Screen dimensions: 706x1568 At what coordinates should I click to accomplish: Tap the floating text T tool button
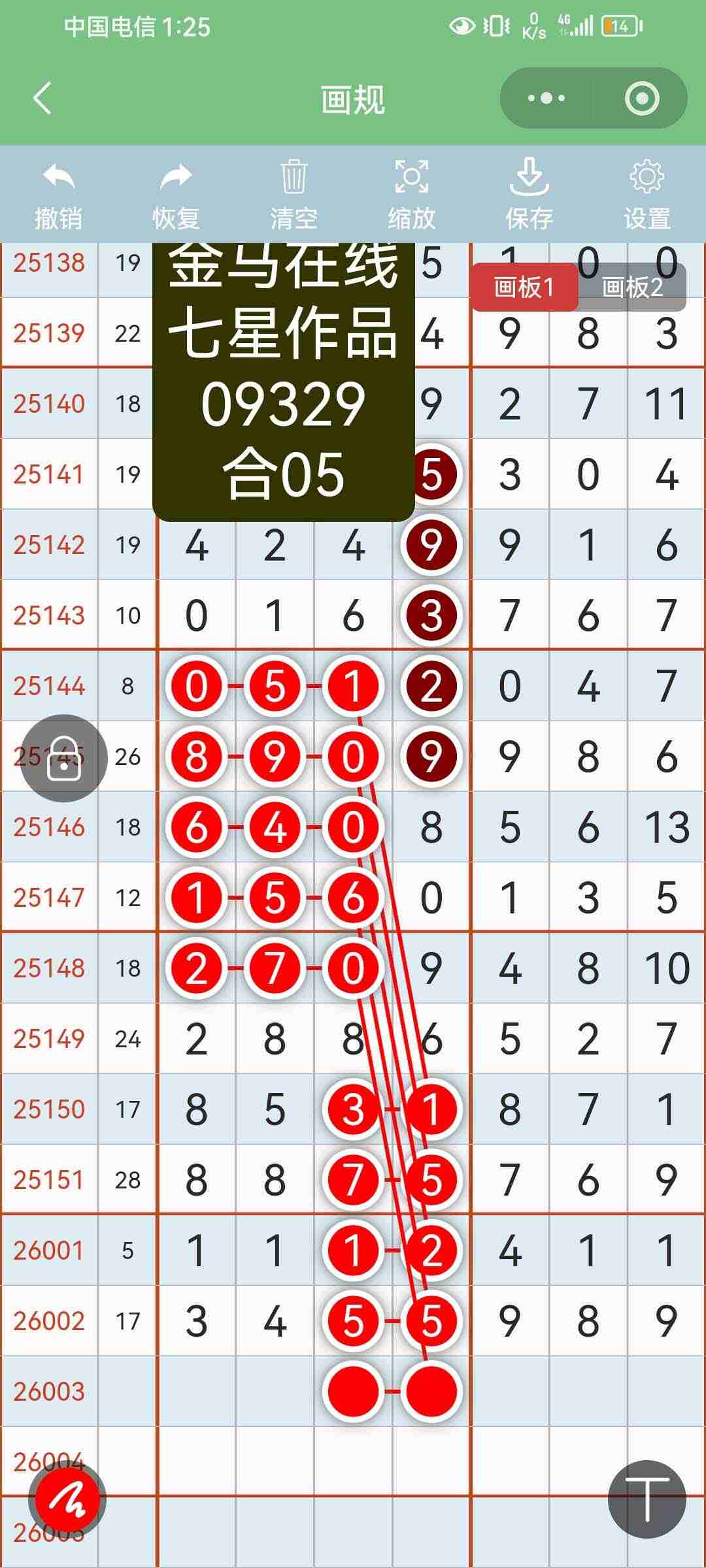[x=647, y=1499]
